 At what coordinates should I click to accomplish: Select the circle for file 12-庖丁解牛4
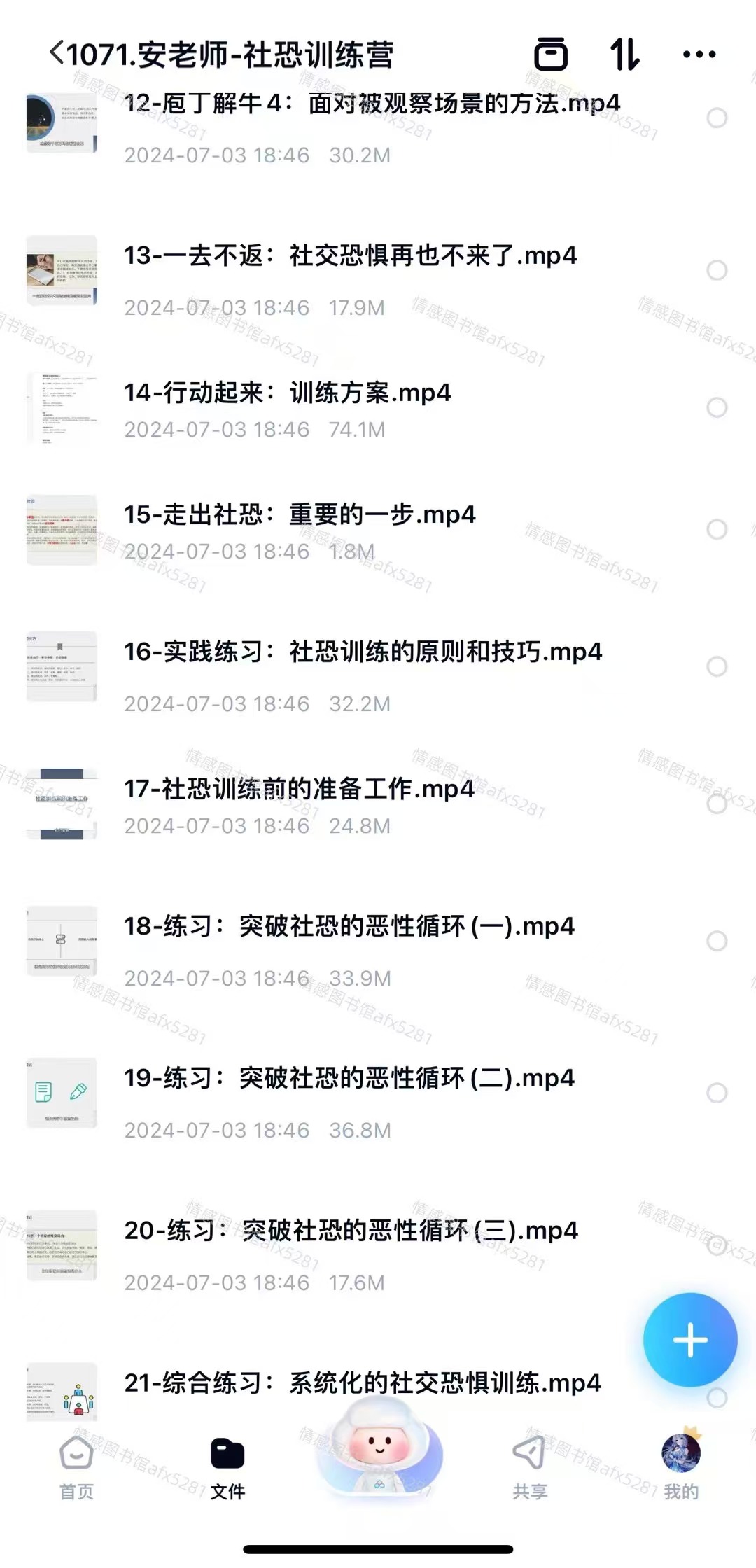pos(717,118)
